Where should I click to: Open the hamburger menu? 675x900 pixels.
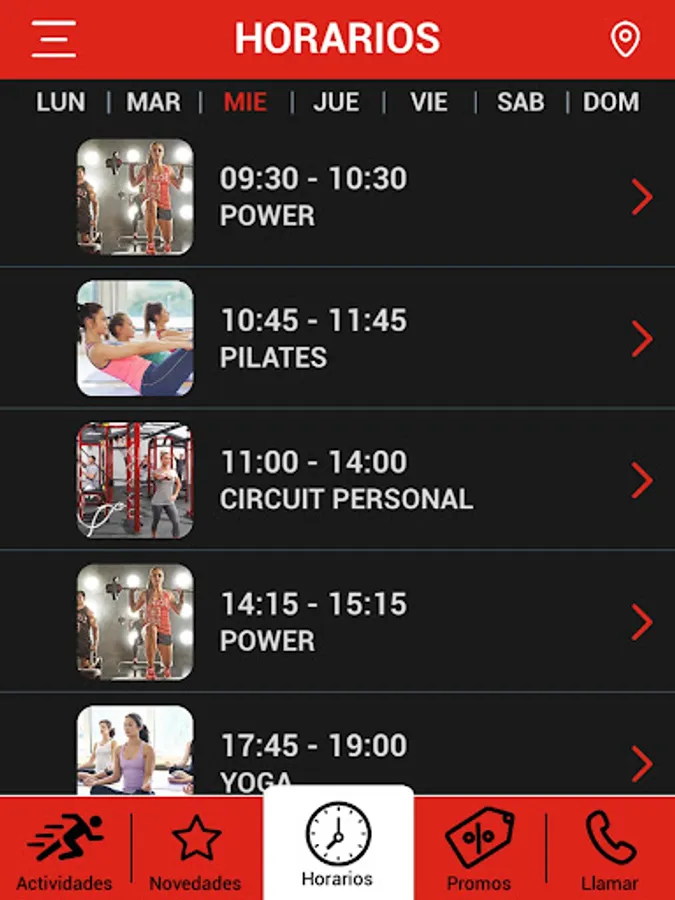click(54, 38)
